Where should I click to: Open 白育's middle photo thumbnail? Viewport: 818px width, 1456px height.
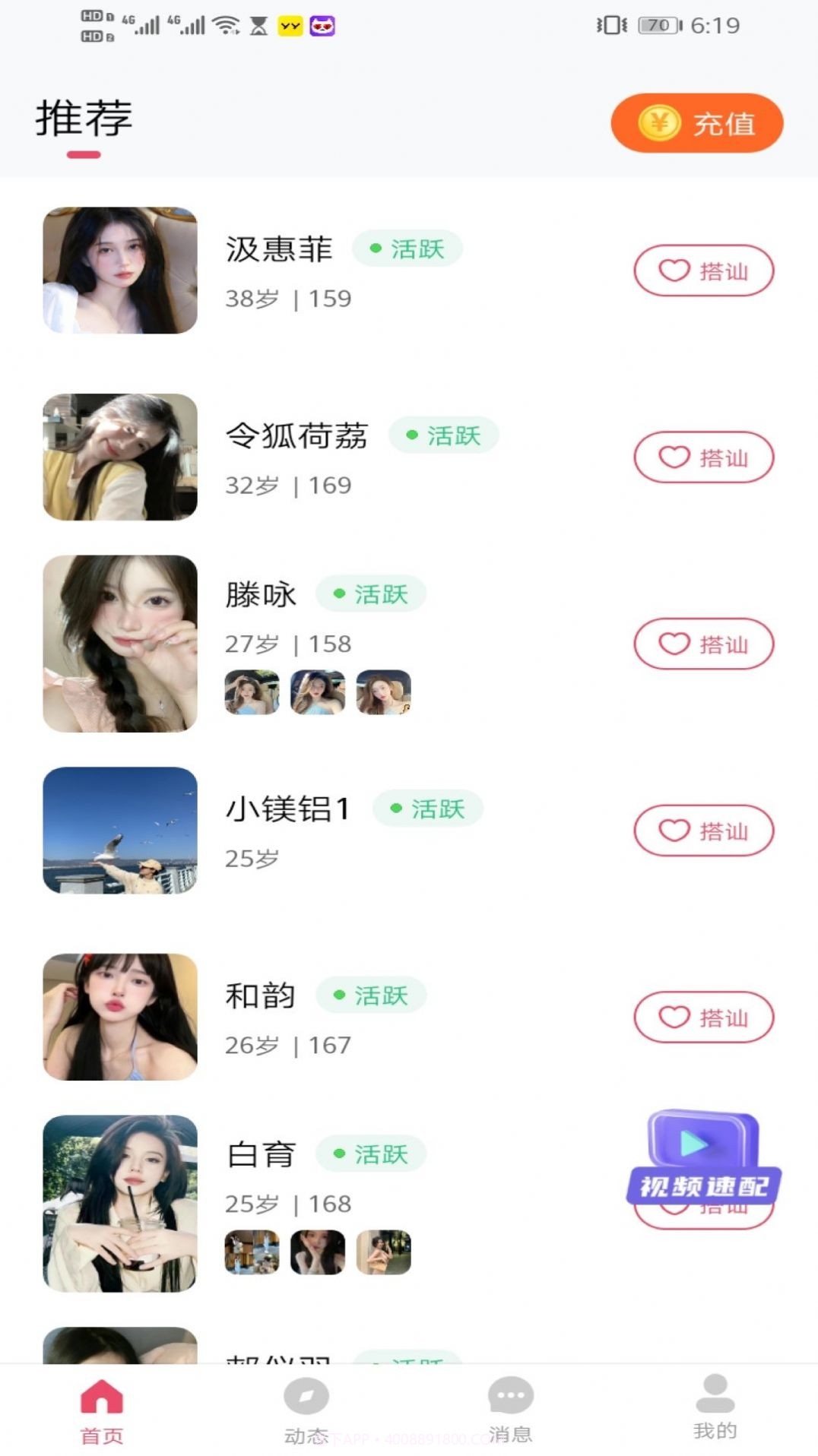[317, 1252]
